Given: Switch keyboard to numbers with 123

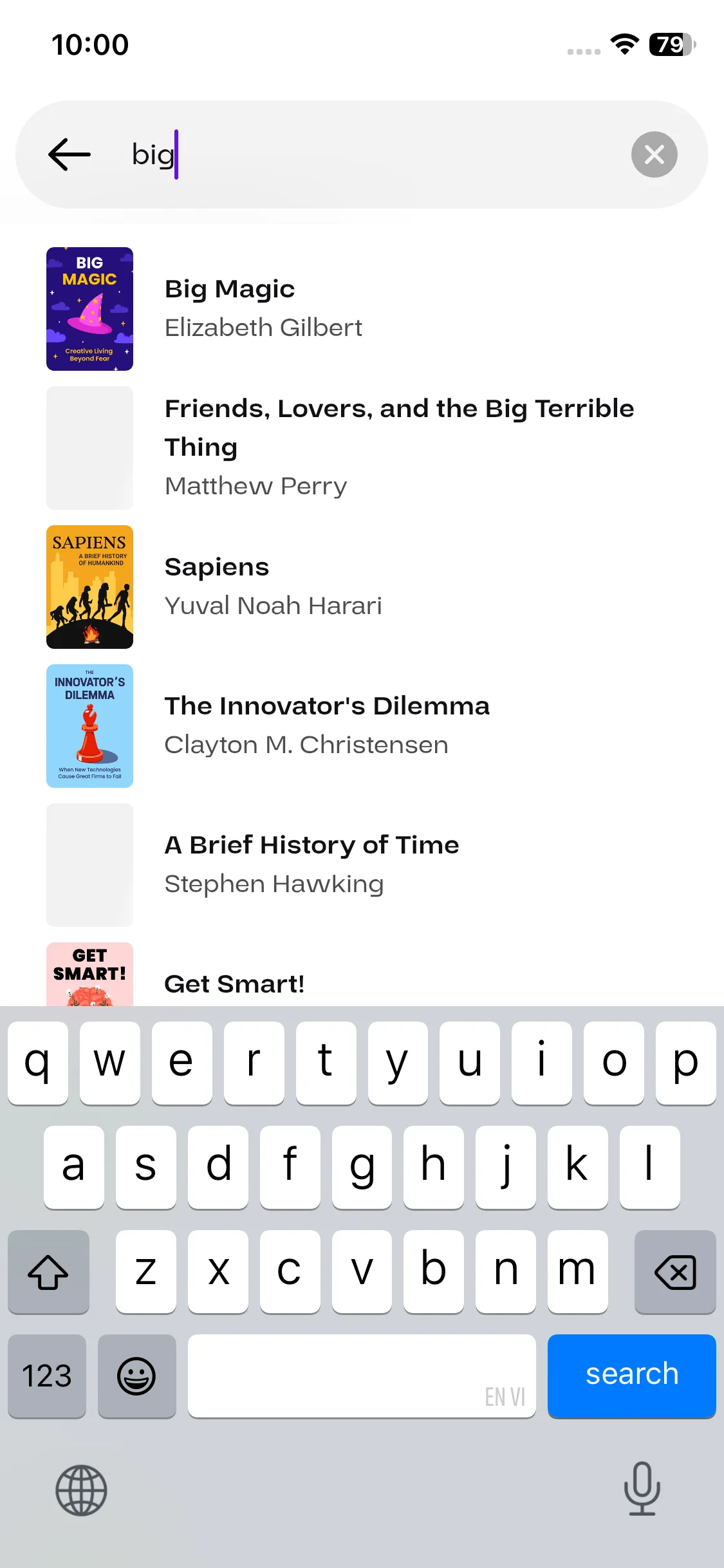Looking at the screenshot, I should click(x=47, y=1376).
